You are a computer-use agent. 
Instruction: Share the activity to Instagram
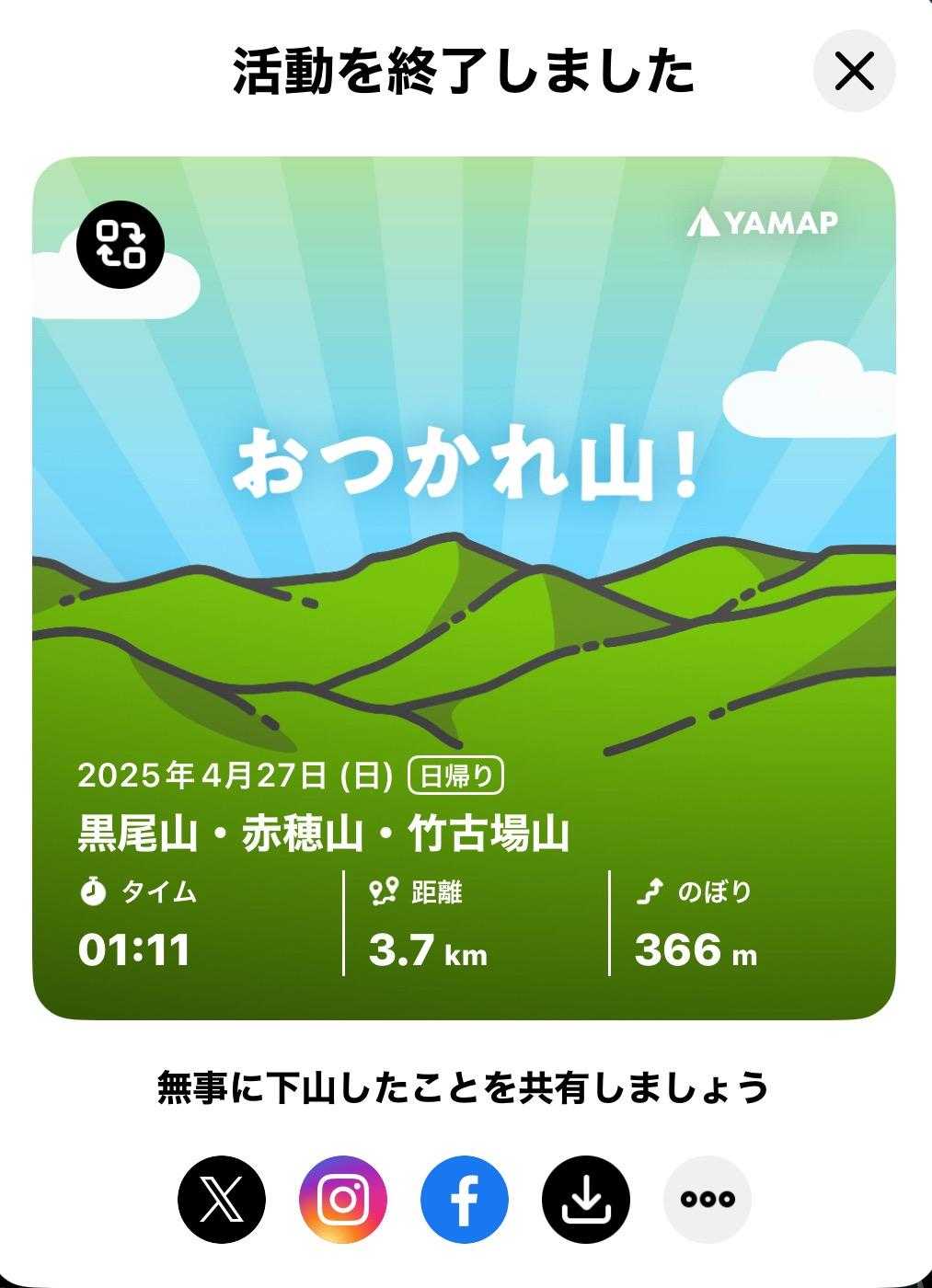click(x=343, y=1200)
